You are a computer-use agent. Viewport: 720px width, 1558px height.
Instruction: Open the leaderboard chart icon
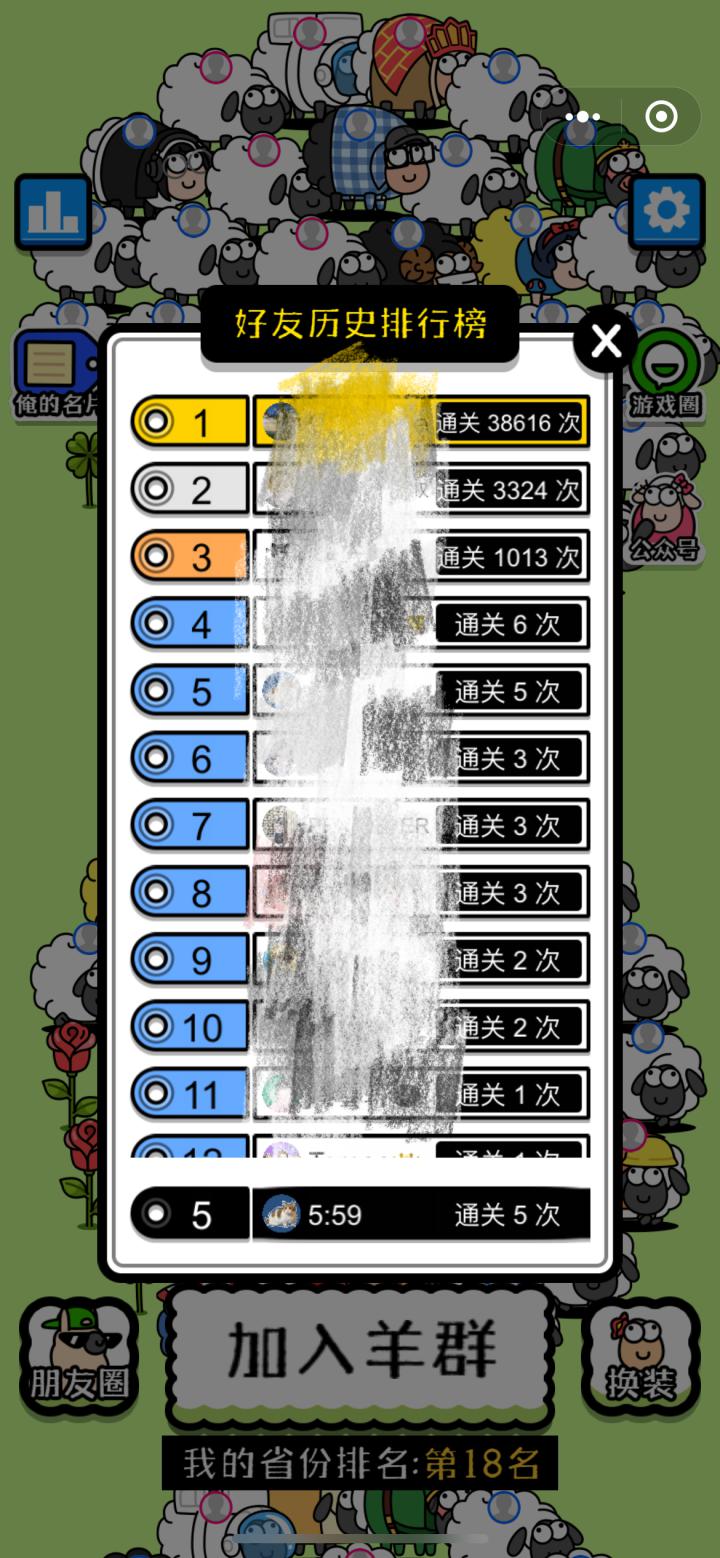click(52, 212)
